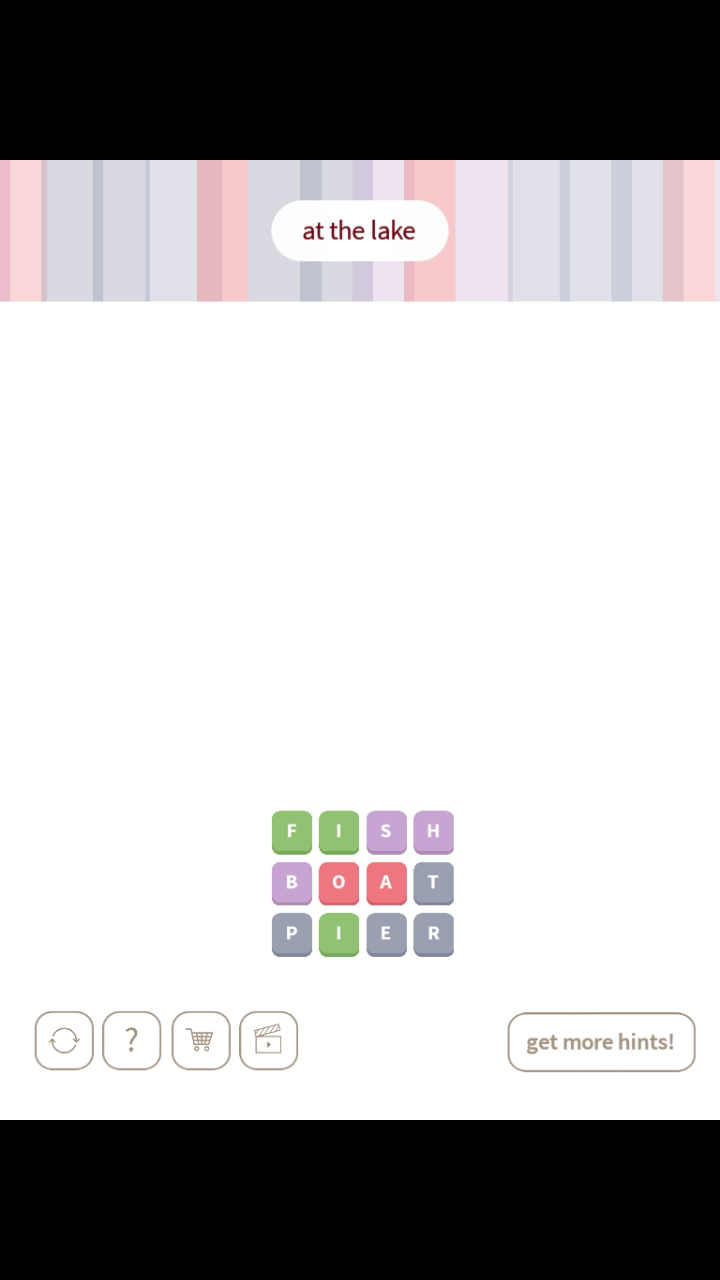The height and width of the screenshot is (1280, 720).
Task: Select the red letter tile A
Action: point(386,883)
